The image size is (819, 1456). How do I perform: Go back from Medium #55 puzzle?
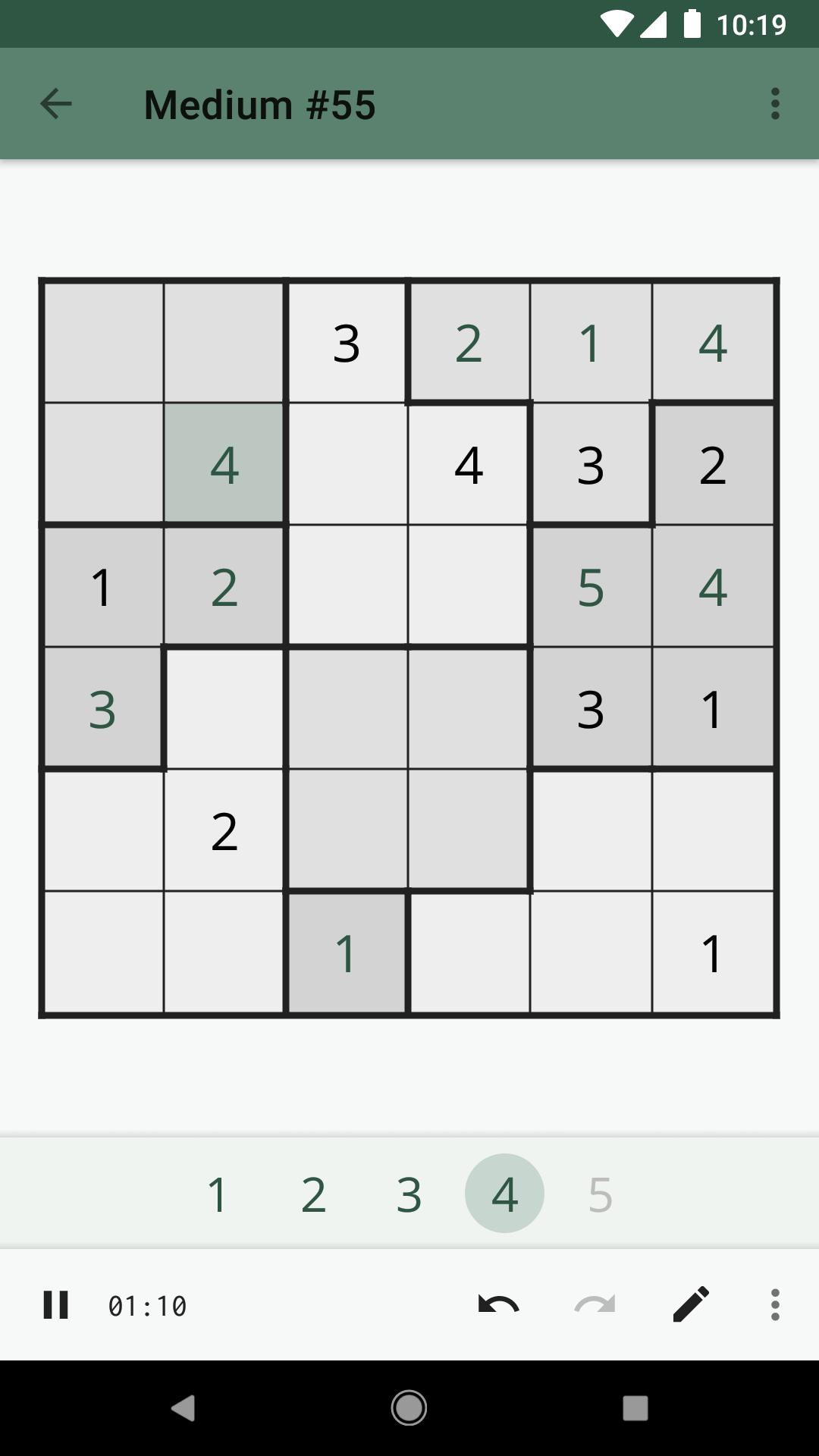(56, 104)
